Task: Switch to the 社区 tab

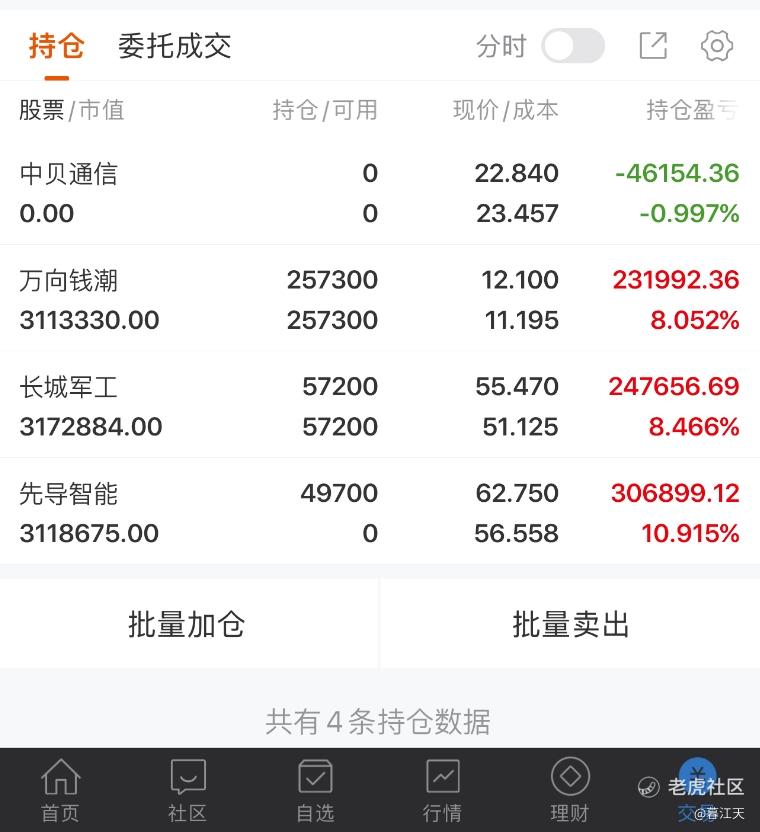Action: click(x=187, y=790)
